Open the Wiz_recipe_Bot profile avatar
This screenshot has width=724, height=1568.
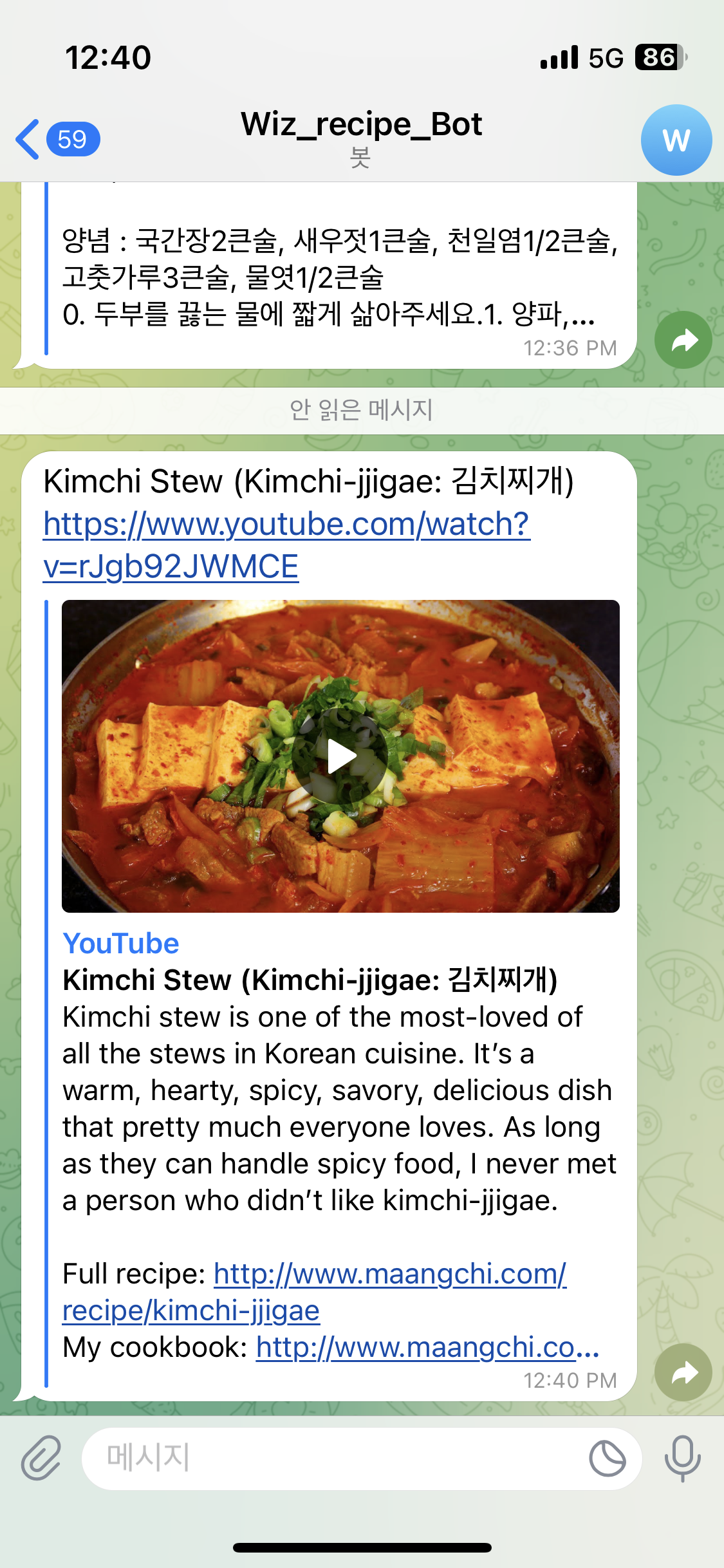676,140
